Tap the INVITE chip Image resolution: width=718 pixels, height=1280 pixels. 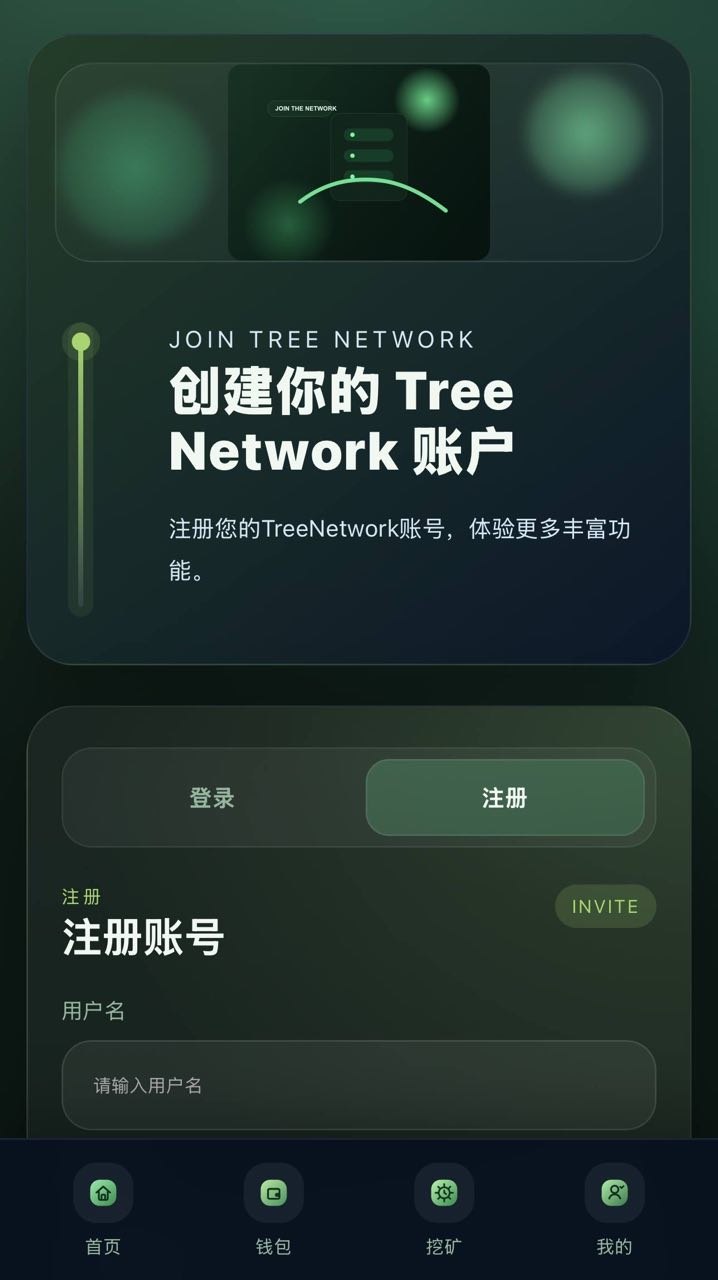coord(605,906)
